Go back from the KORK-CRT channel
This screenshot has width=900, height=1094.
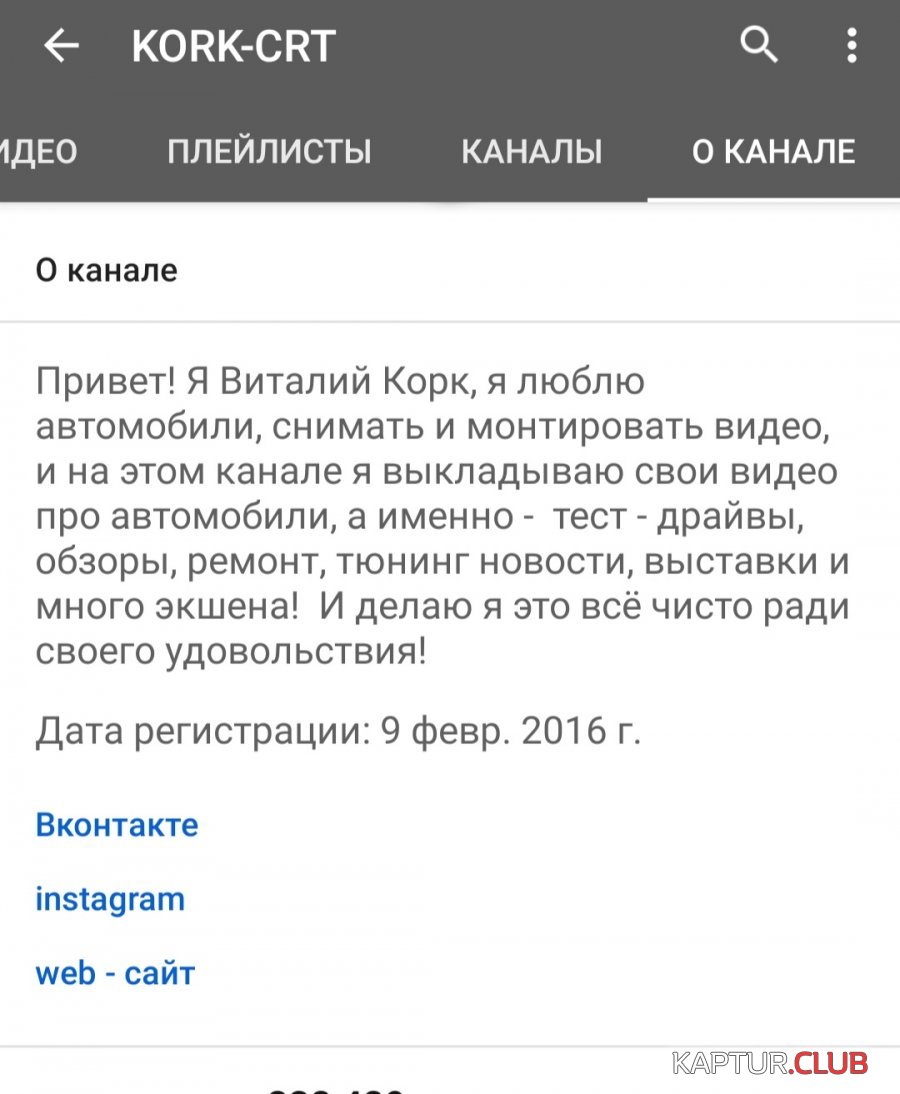61,46
